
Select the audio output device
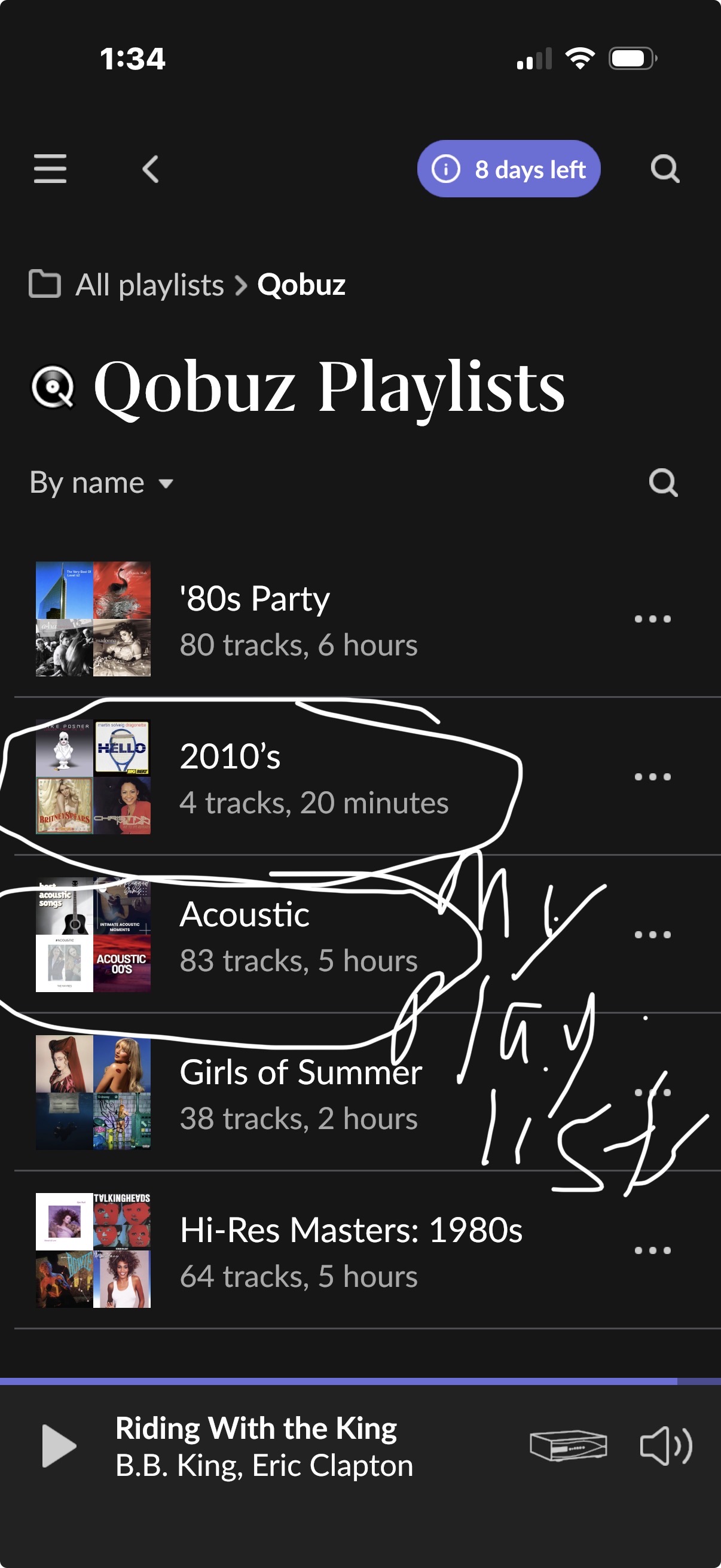(568, 1445)
